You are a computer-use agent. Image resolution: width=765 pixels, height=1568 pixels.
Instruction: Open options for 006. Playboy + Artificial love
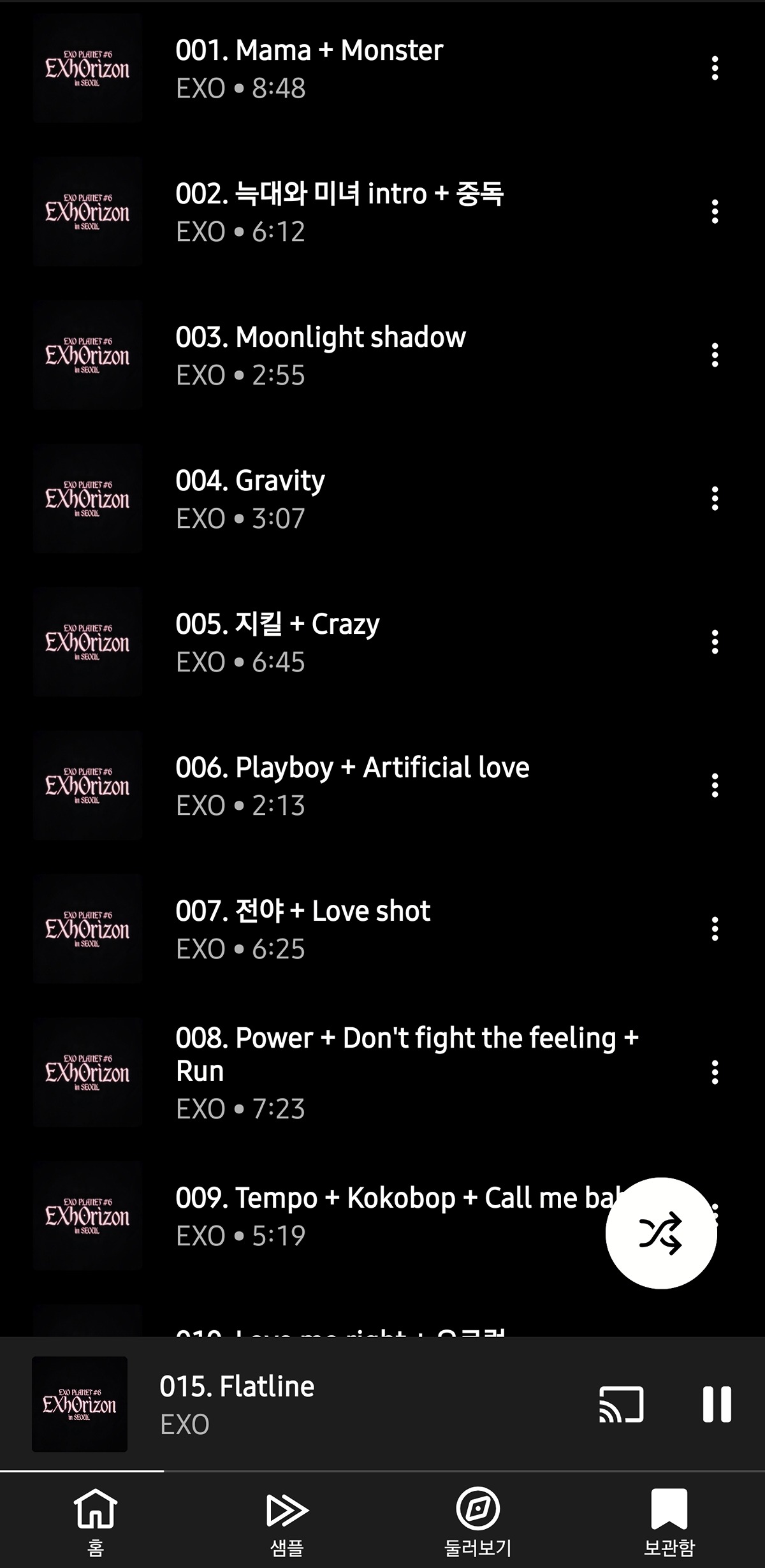click(715, 786)
